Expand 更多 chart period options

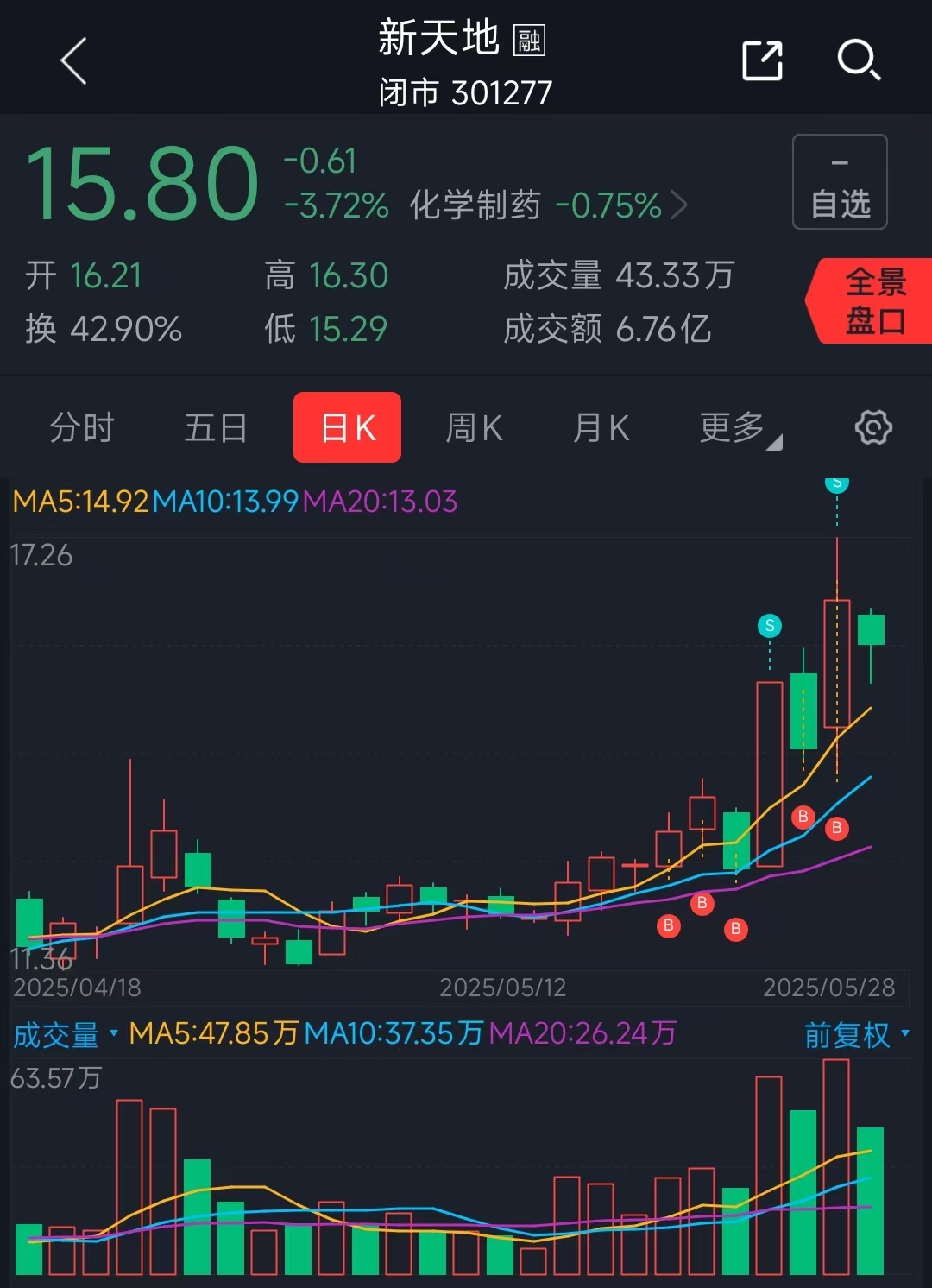[x=740, y=428]
